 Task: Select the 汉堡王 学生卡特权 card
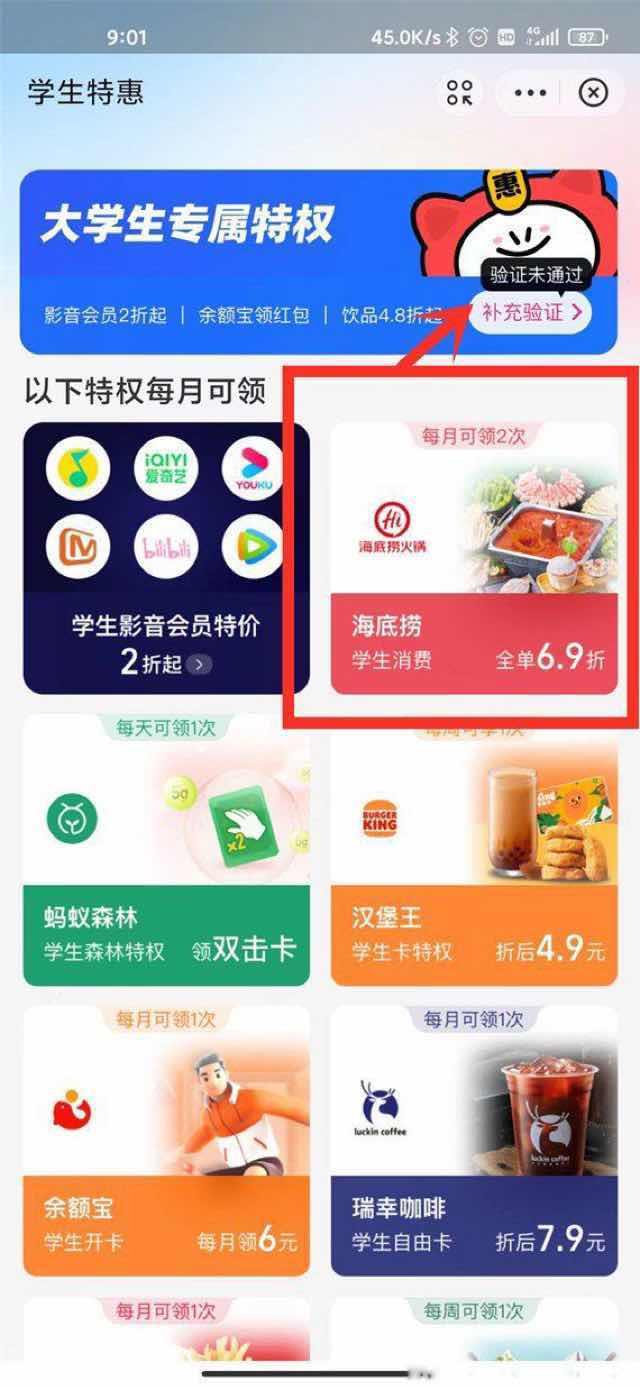tap(474, 850)
